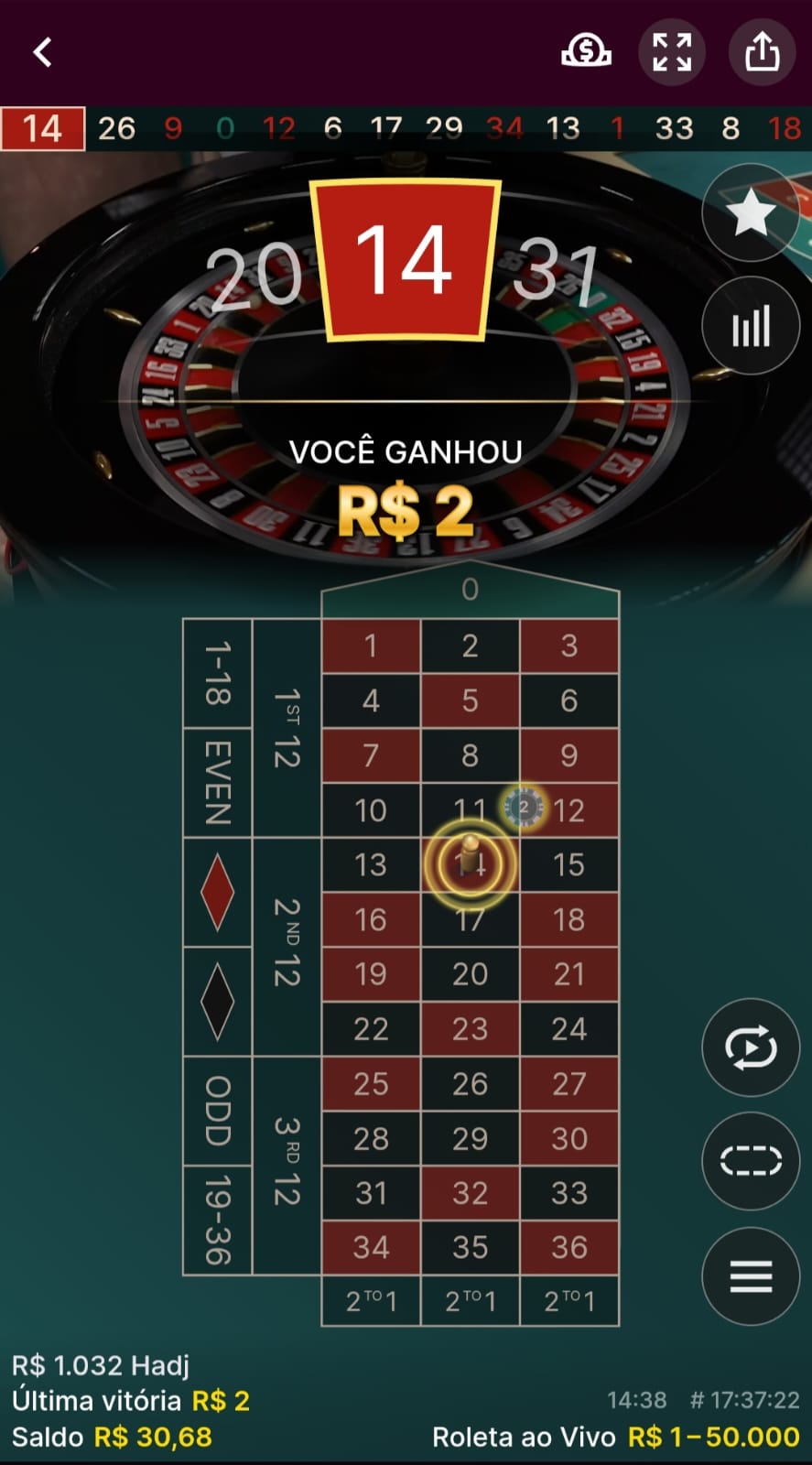Open the game menu
The height and width of the screenshot is (1465, 812).
(x=750, y=1274)
